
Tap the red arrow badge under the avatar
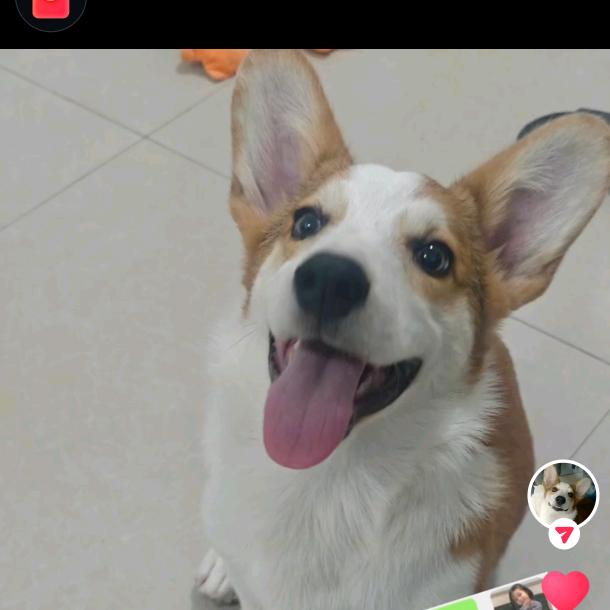pyautogui.click(x=564, y=535)
